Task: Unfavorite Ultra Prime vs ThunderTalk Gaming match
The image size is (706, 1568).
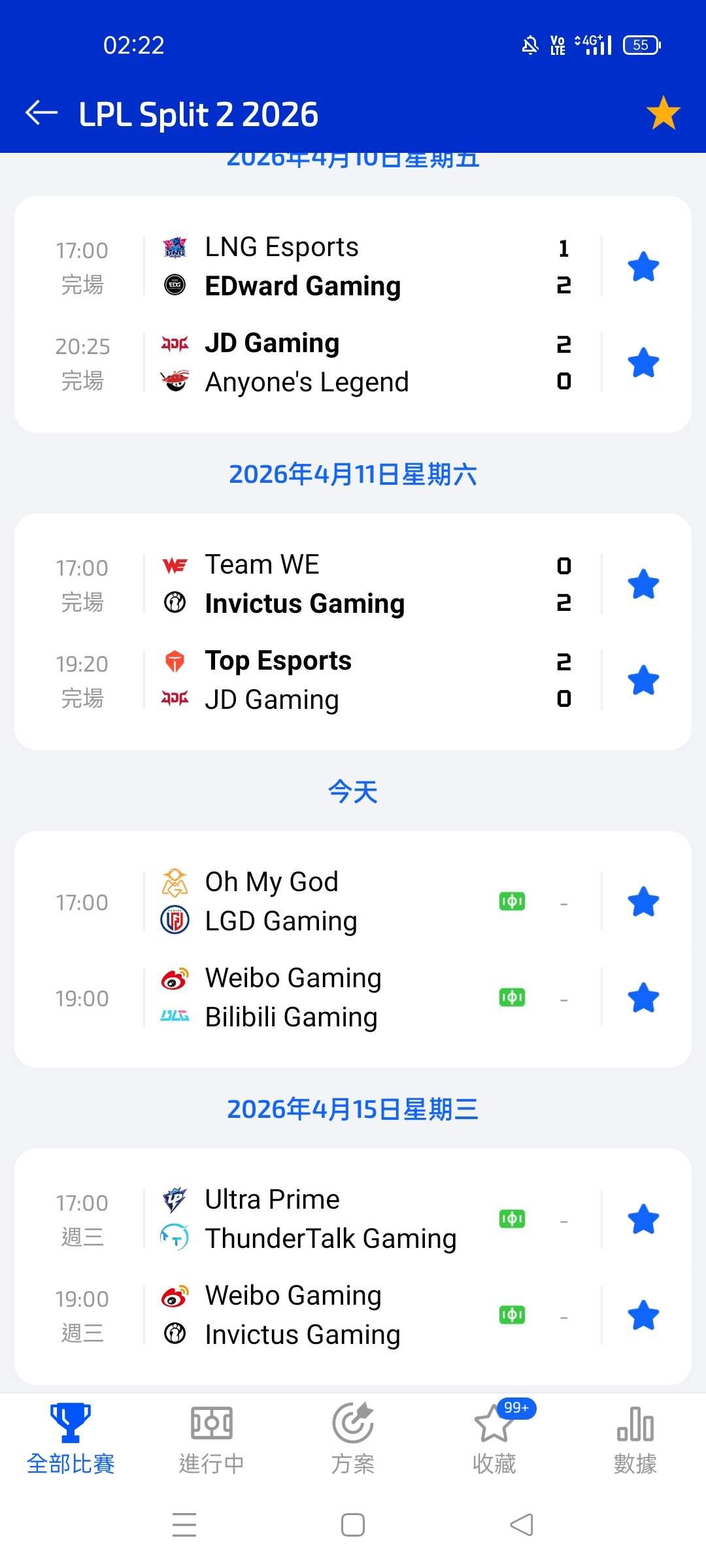Action: 643,1220
